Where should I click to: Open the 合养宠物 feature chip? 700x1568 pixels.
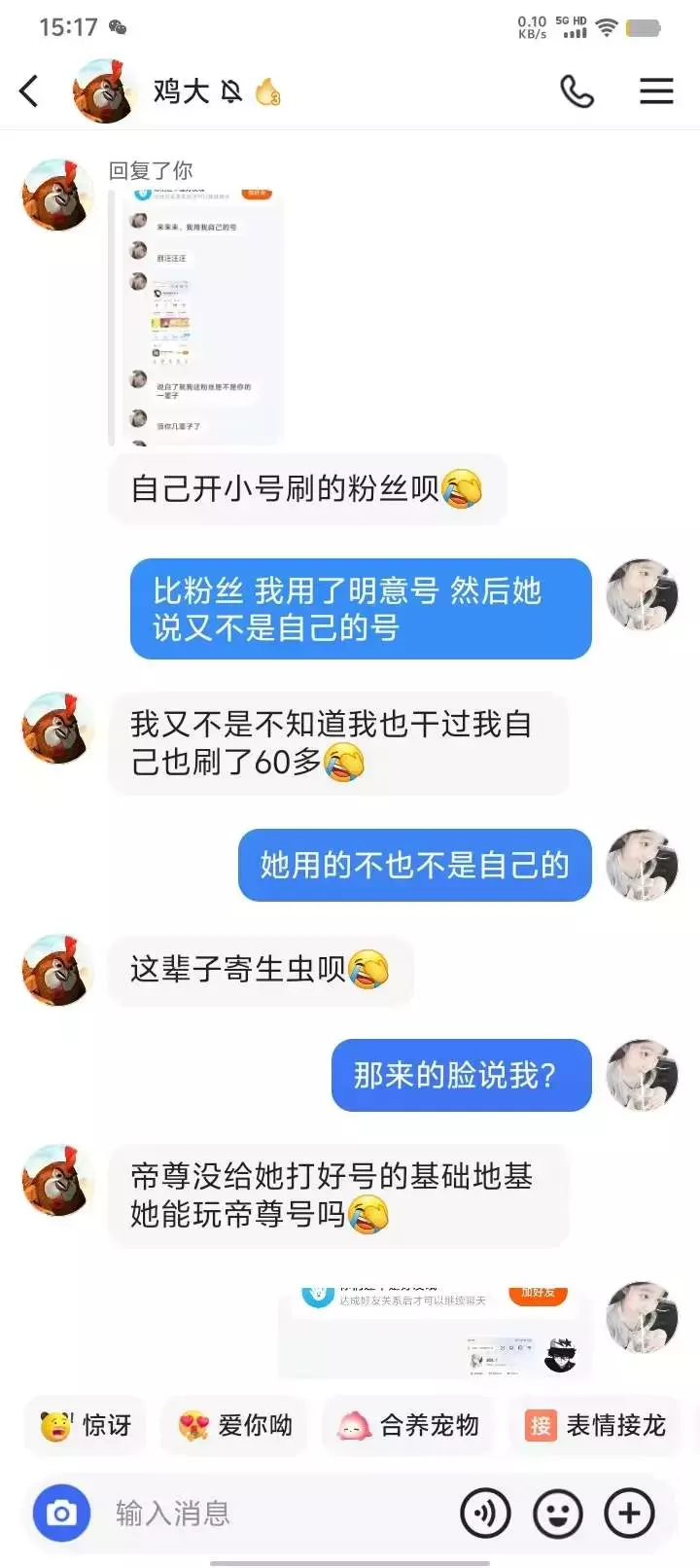[408, 1426]
